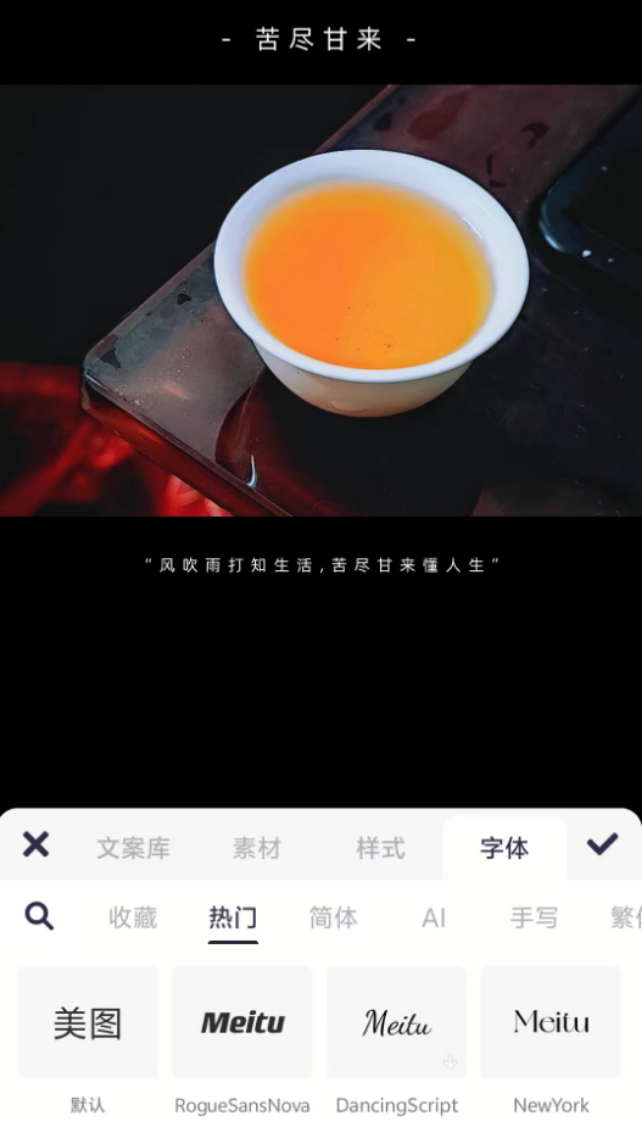This screenshot has height=1129, width=642.
Task: Show the 收藏 font category
Action: [133, 917]
